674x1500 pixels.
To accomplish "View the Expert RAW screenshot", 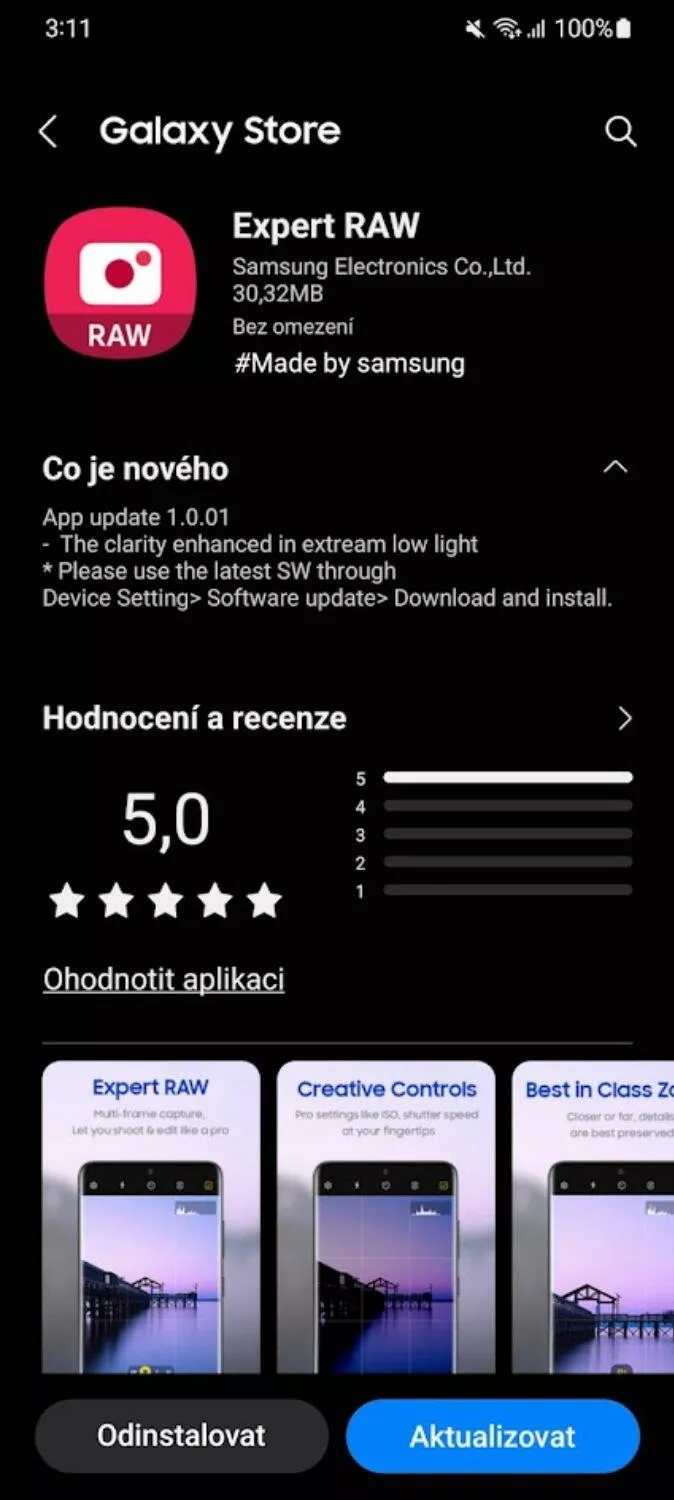I will tap(151, 1217).
